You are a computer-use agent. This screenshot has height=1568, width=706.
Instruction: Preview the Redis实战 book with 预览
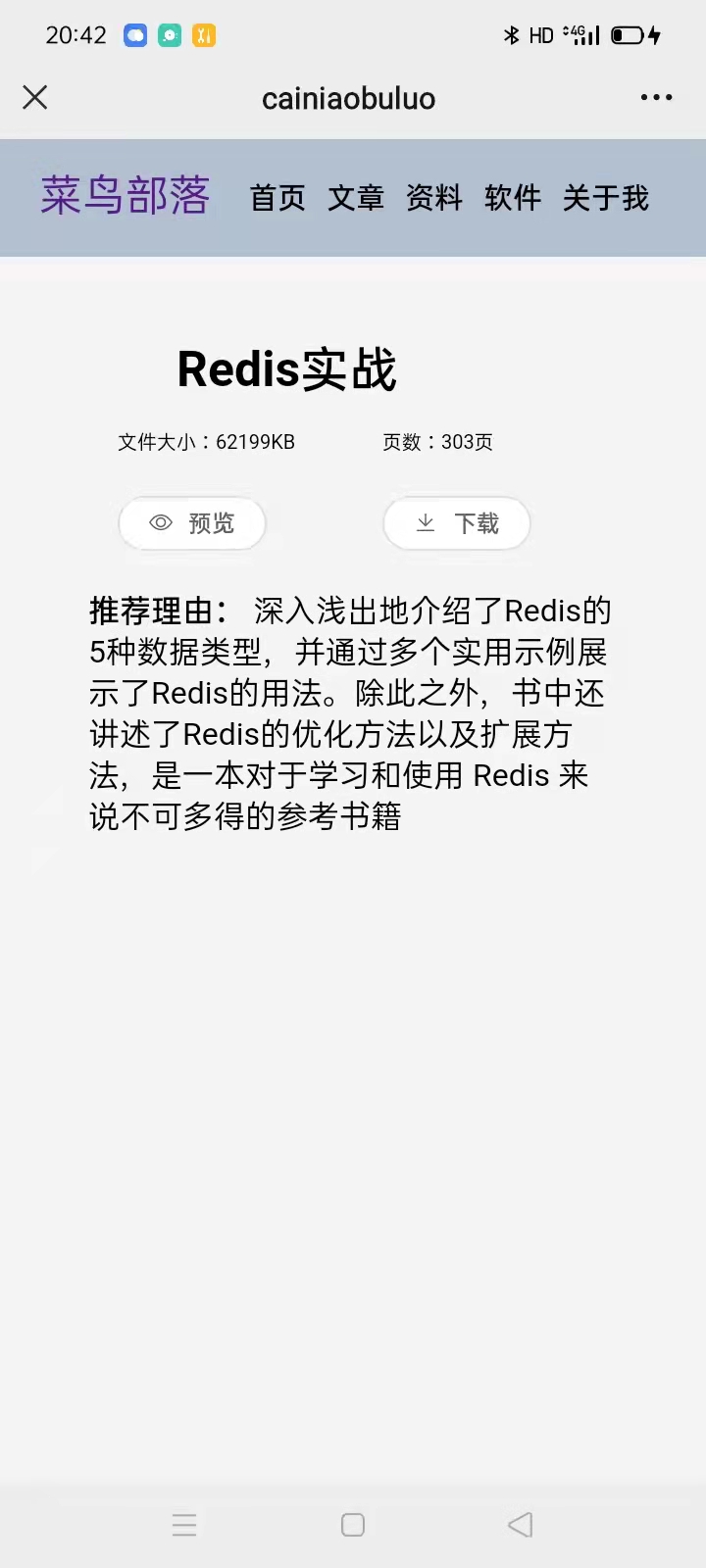[192, 523]
